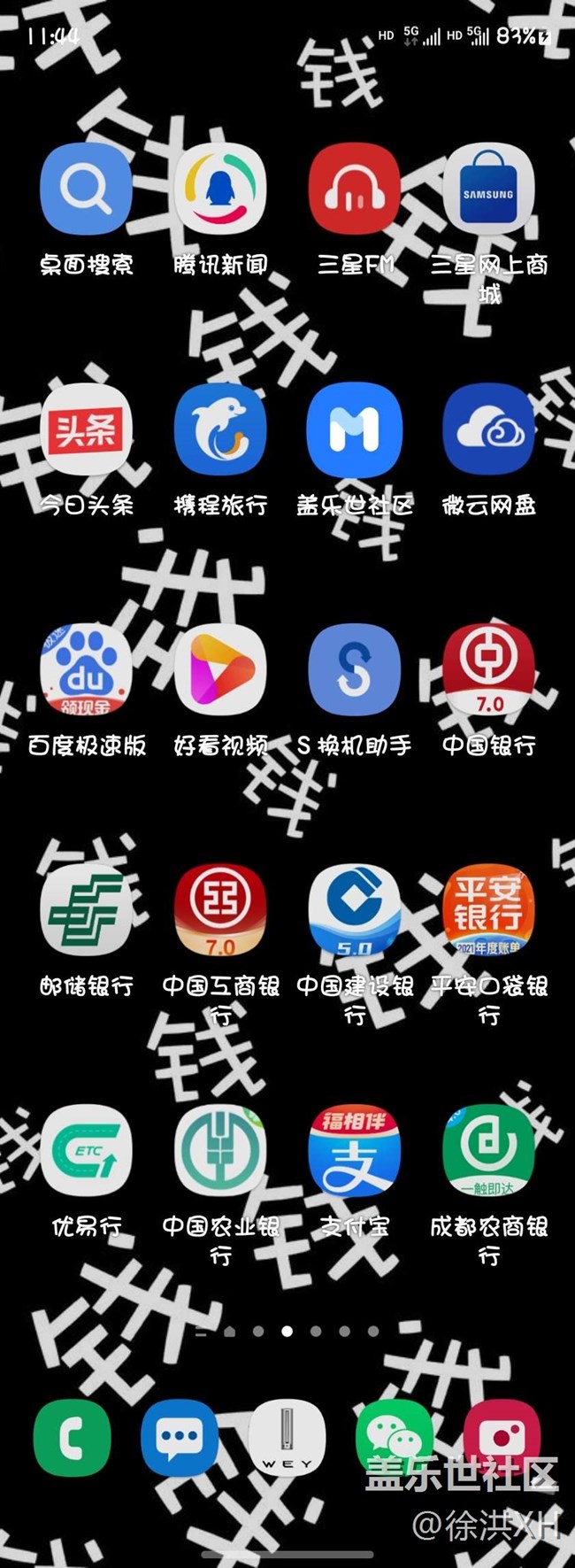
Task: Open the phone dialer in the dock
Action: (x=73, y=1438)
